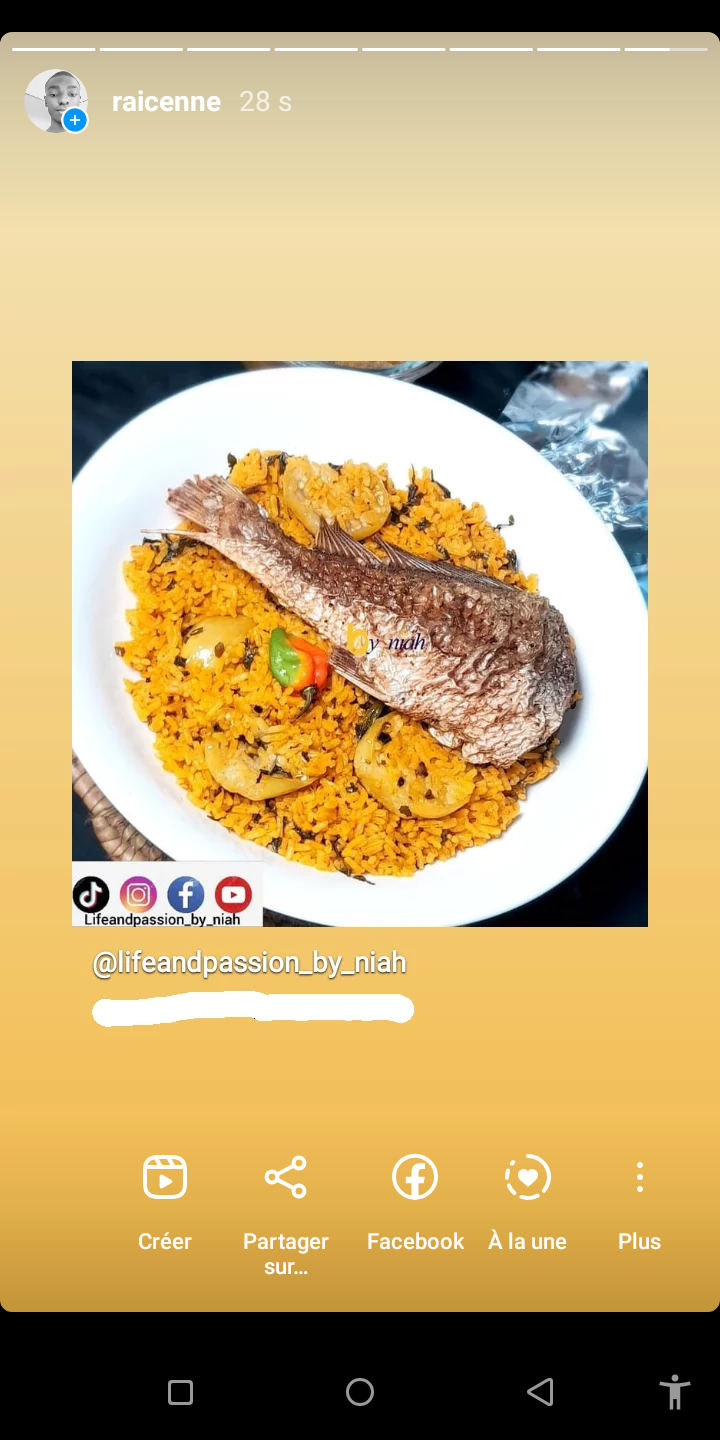Go back with the system back button
This screenshot has height=1440, width=720.
[x=540, y=1392]
